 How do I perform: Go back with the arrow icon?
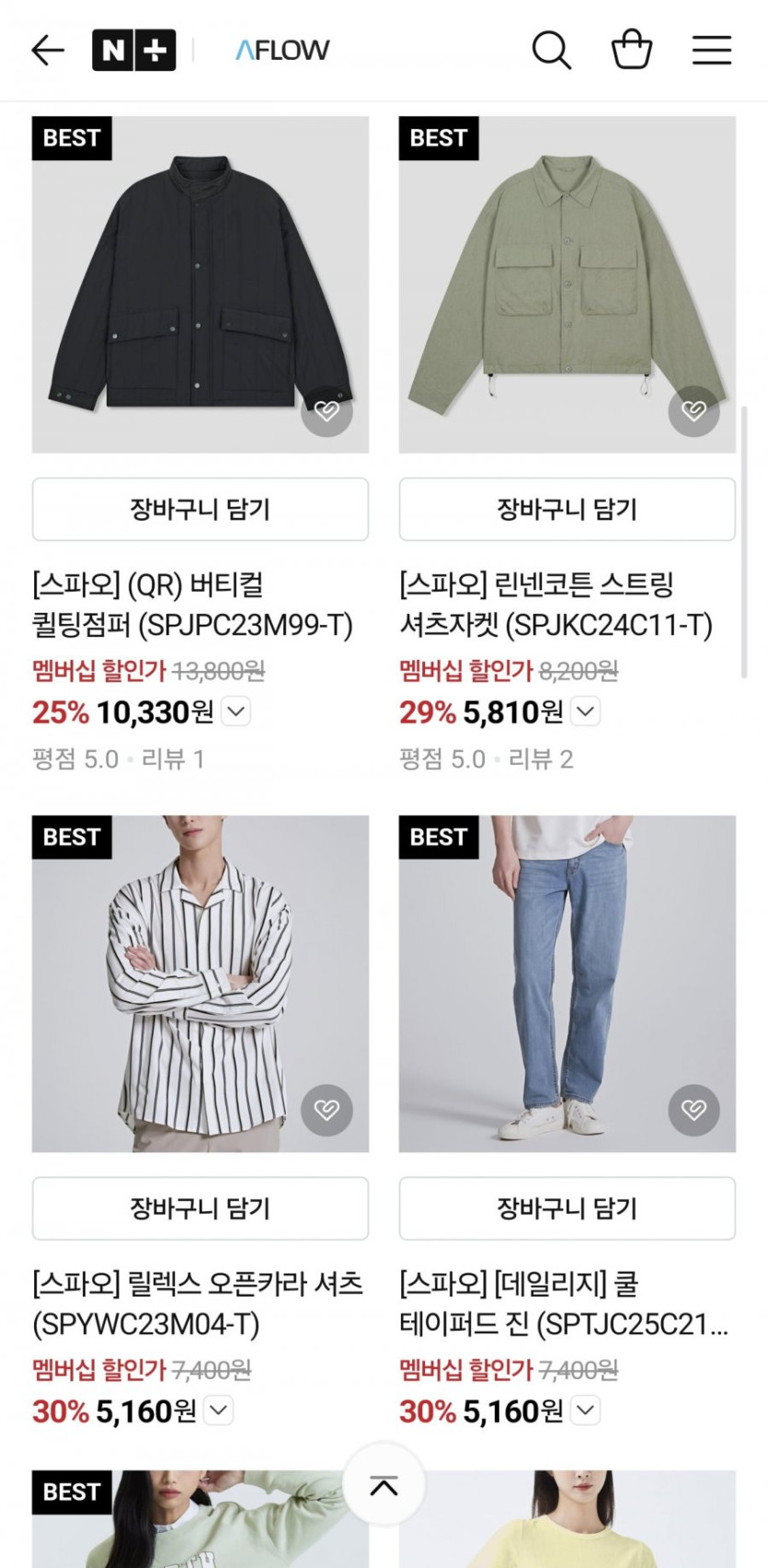[x=48, y=50]
